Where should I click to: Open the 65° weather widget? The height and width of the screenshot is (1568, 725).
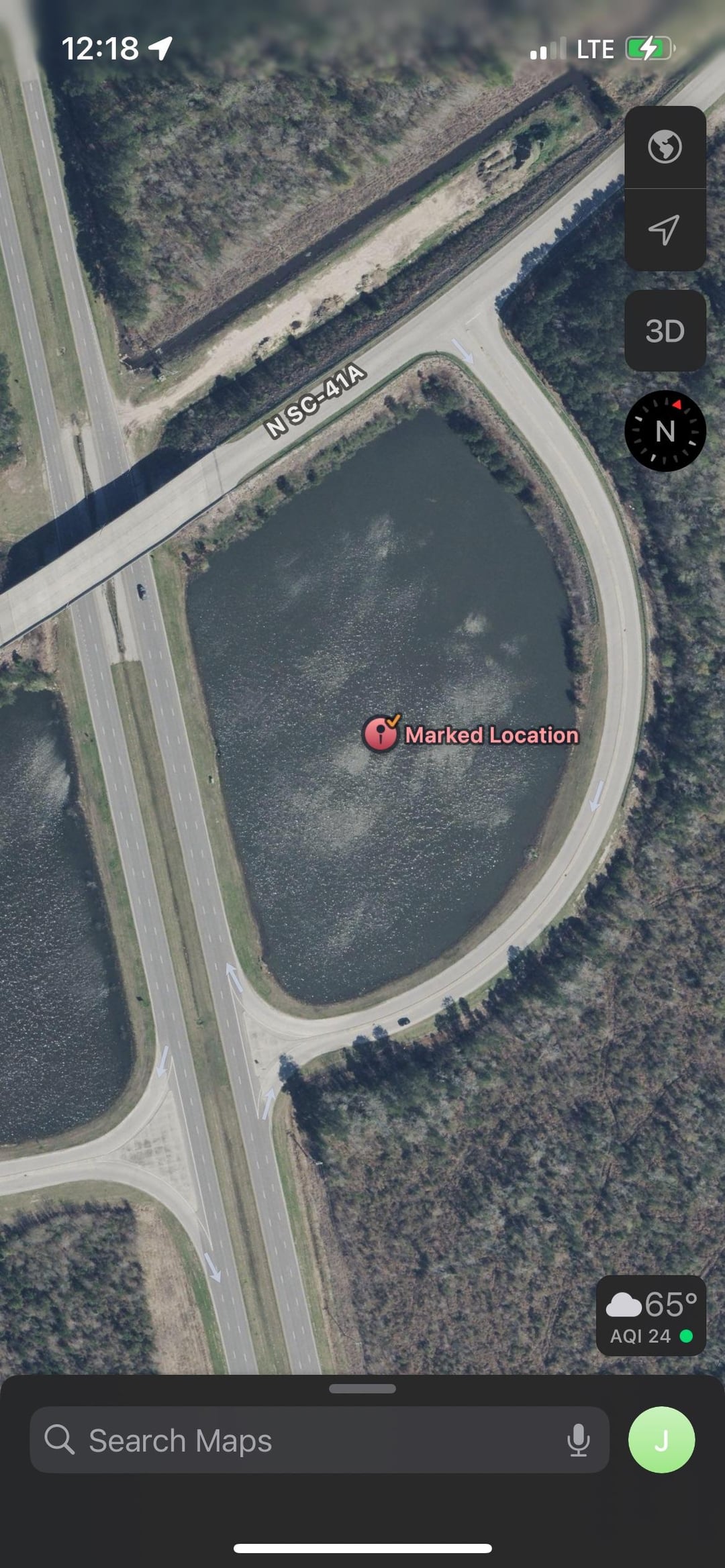point(650,1316)
